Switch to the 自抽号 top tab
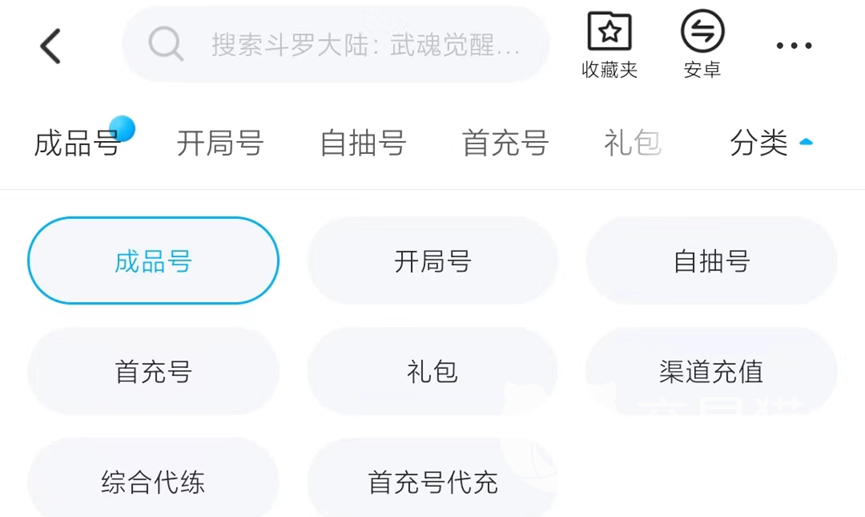The image size is (865, 517). [x=363, y=142]
